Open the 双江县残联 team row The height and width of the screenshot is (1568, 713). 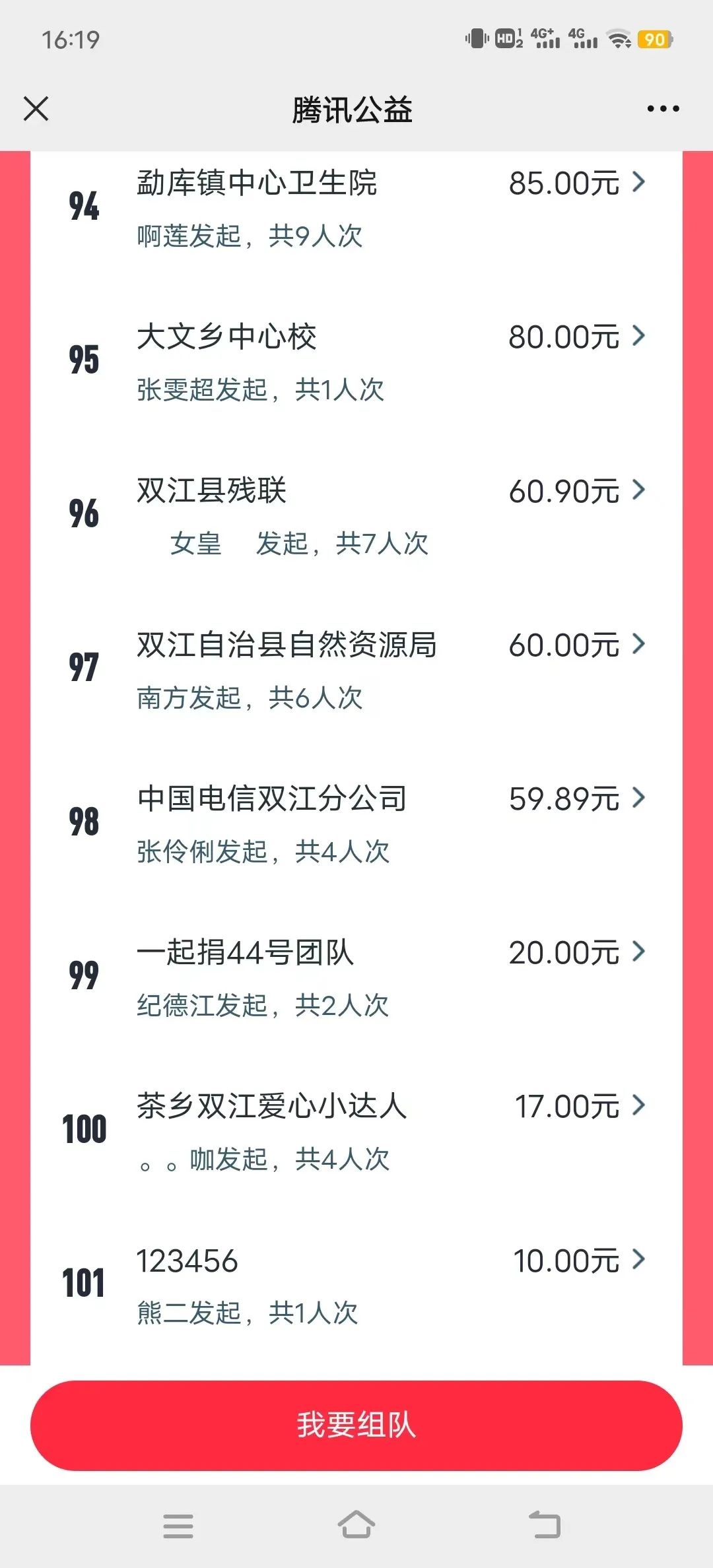coord(356,515)
